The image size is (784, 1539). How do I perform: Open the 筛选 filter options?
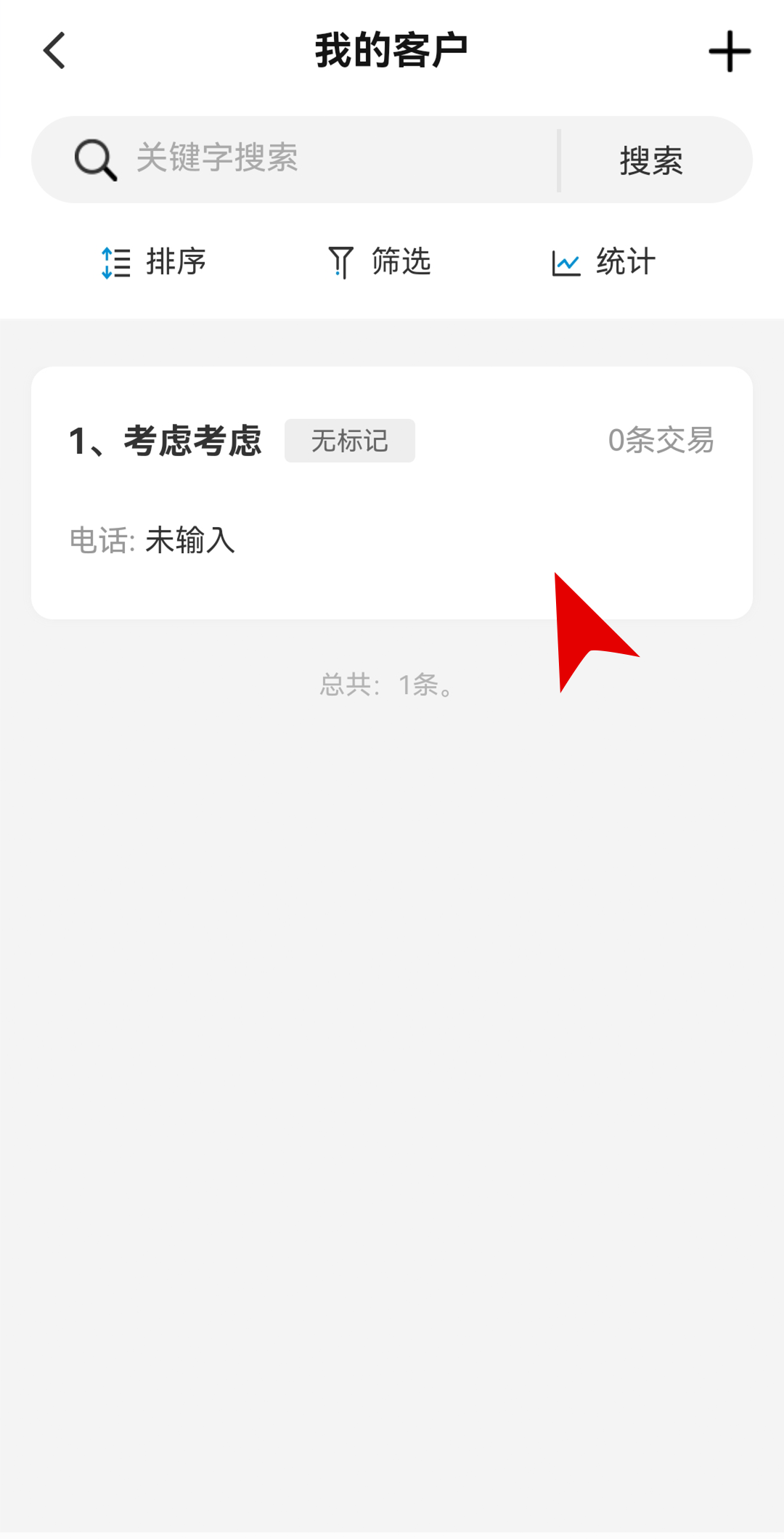click(380, 262)
